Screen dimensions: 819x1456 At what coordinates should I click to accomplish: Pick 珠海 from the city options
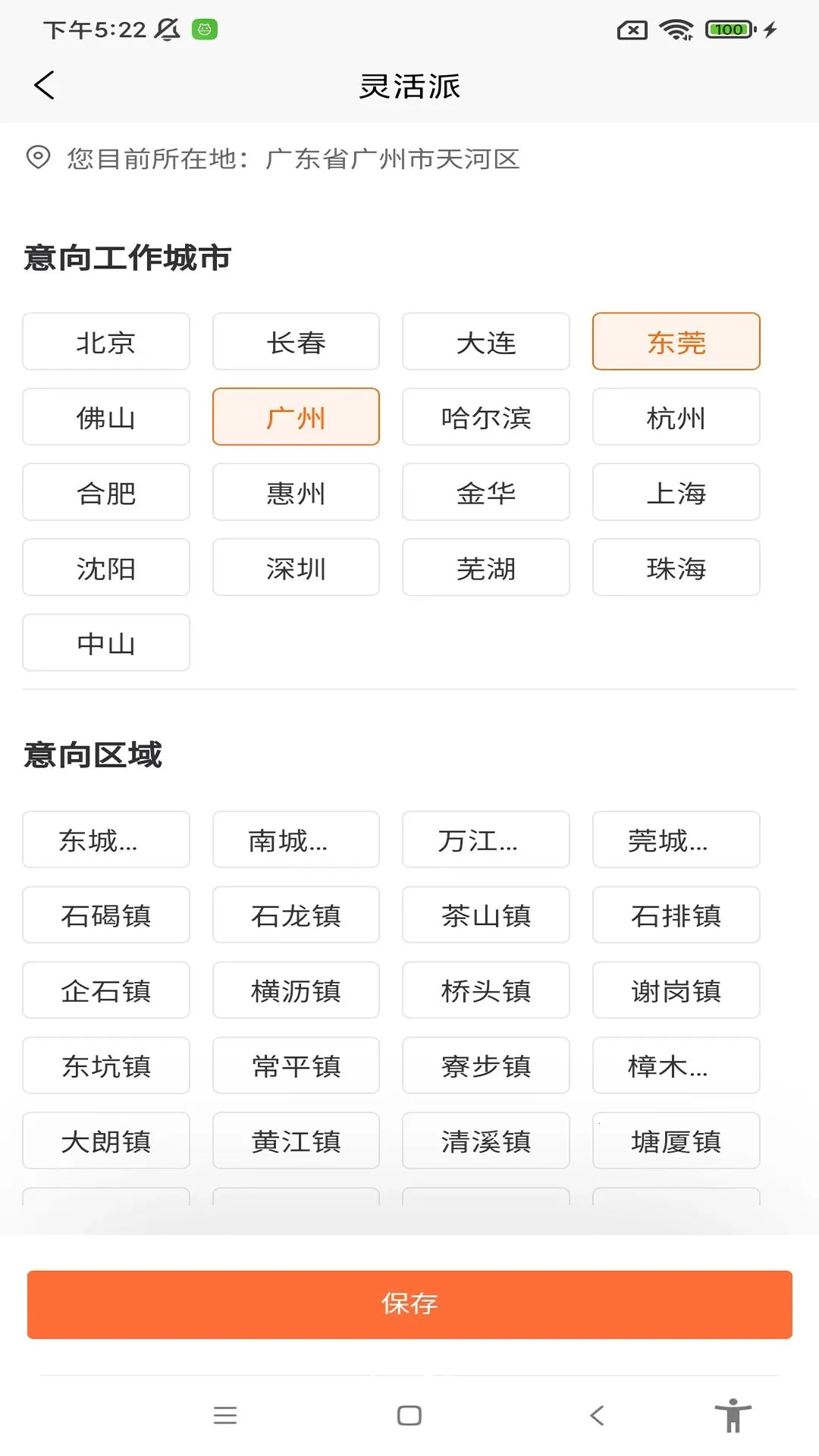tap(676, 568)
